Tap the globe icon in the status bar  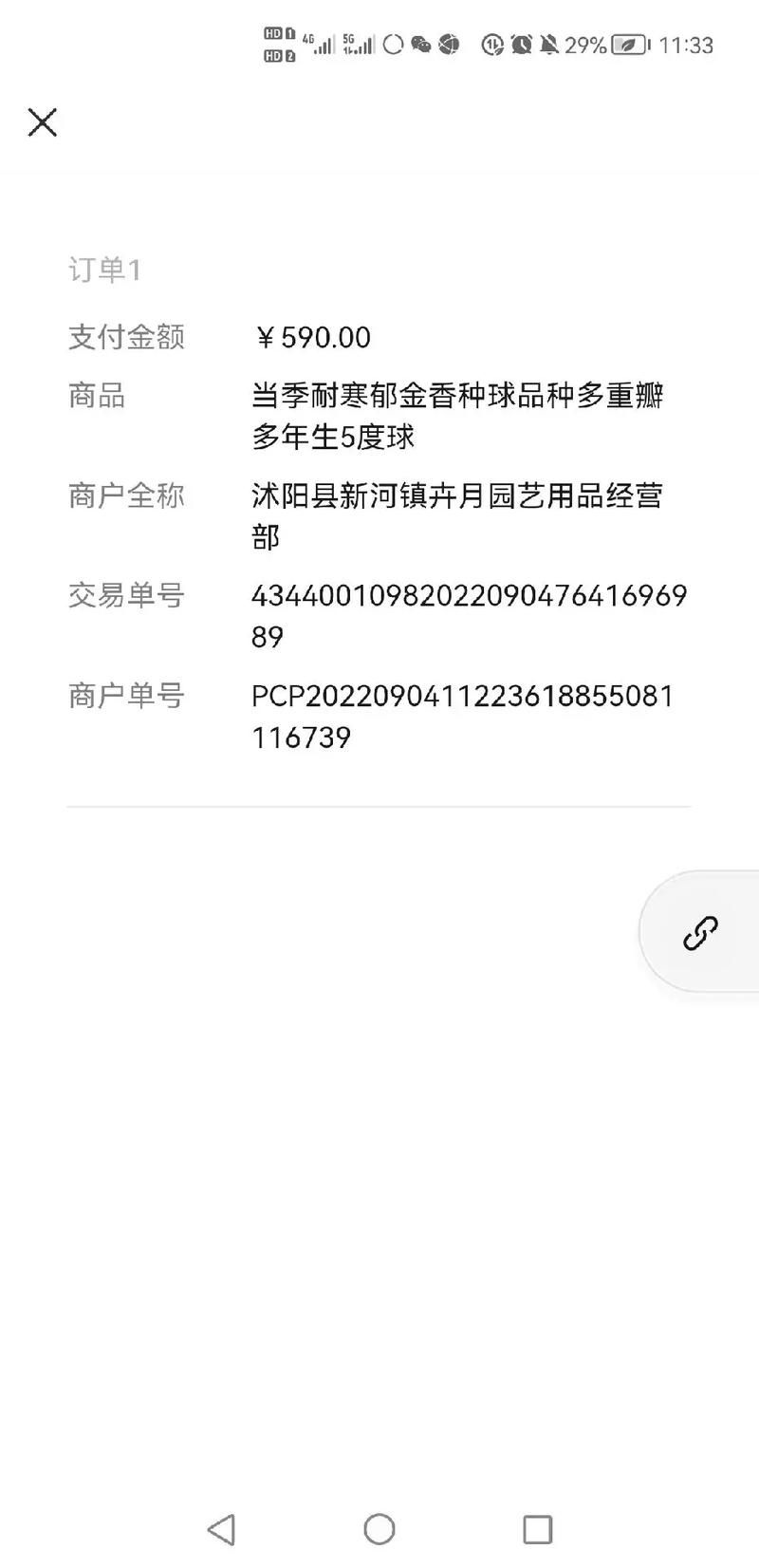point(447,44)
